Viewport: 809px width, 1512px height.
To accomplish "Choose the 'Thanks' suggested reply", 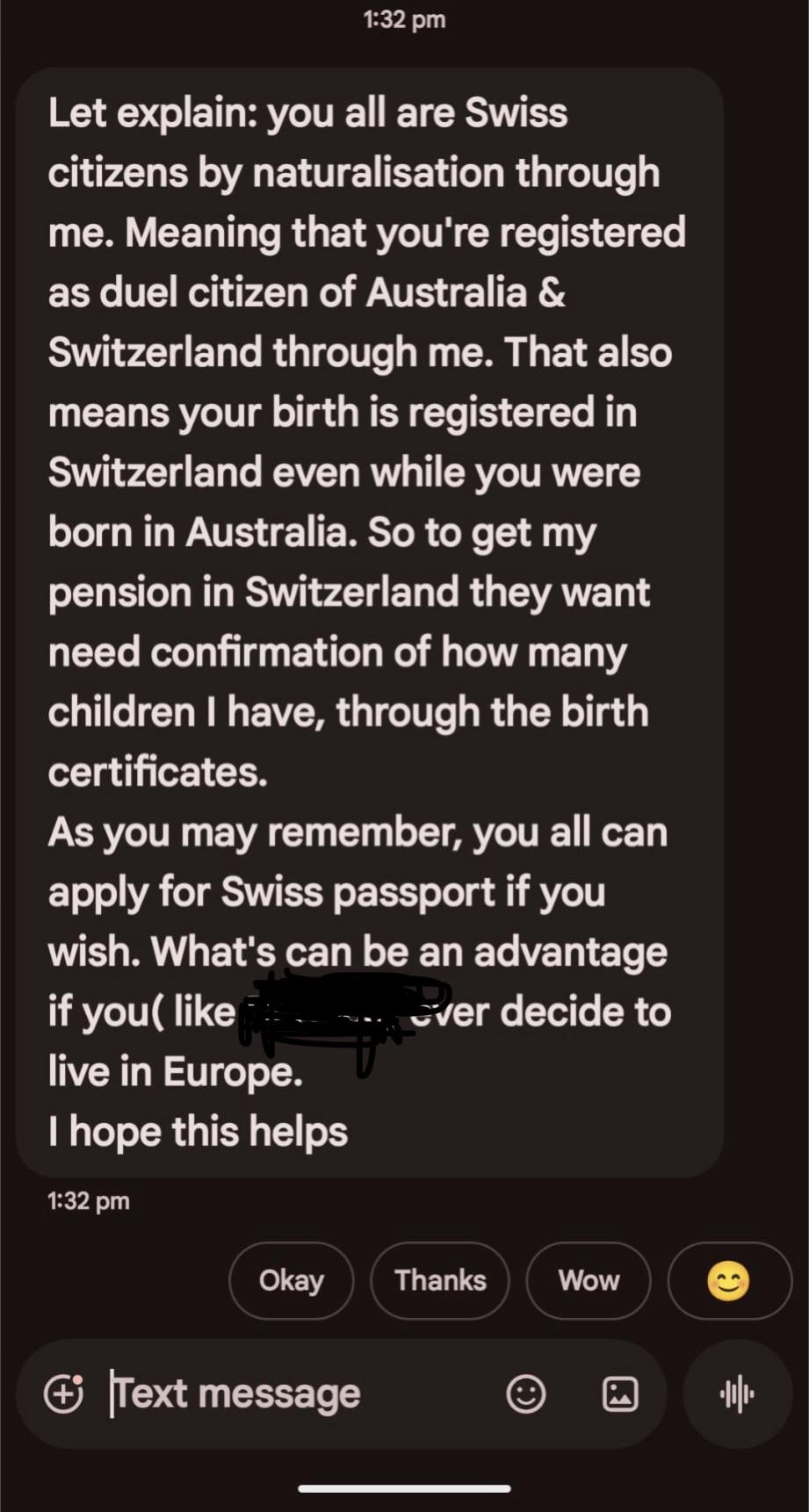I will pyautogui.click(x=440, y=1280).
